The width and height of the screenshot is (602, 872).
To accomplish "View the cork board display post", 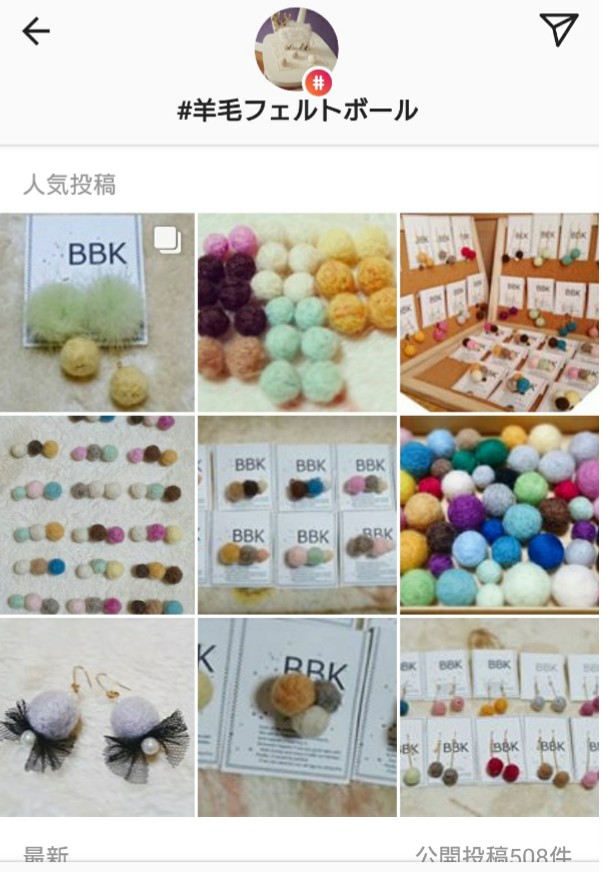I will point(499,312).
